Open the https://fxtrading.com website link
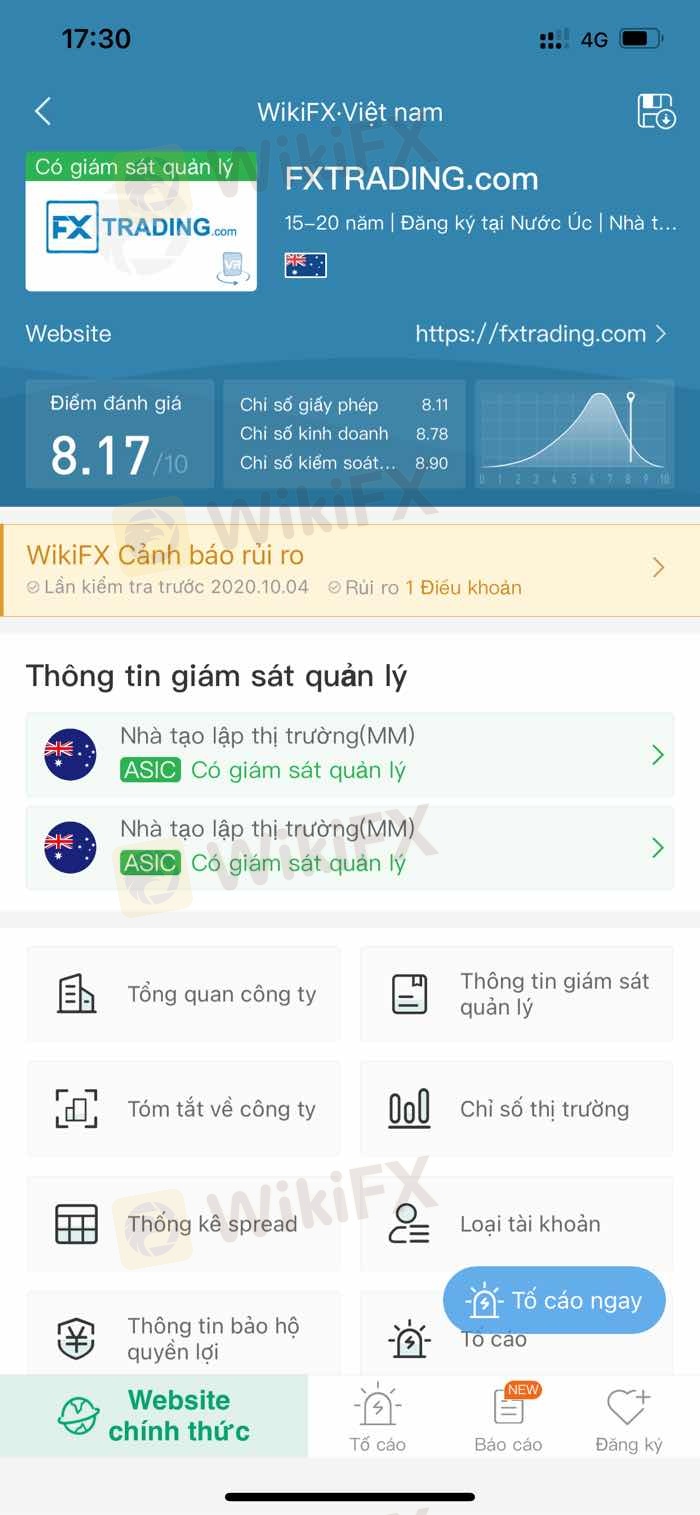The width and height of the screenshot is (700, 1515). pyautogui.click(x=540, y=334)
